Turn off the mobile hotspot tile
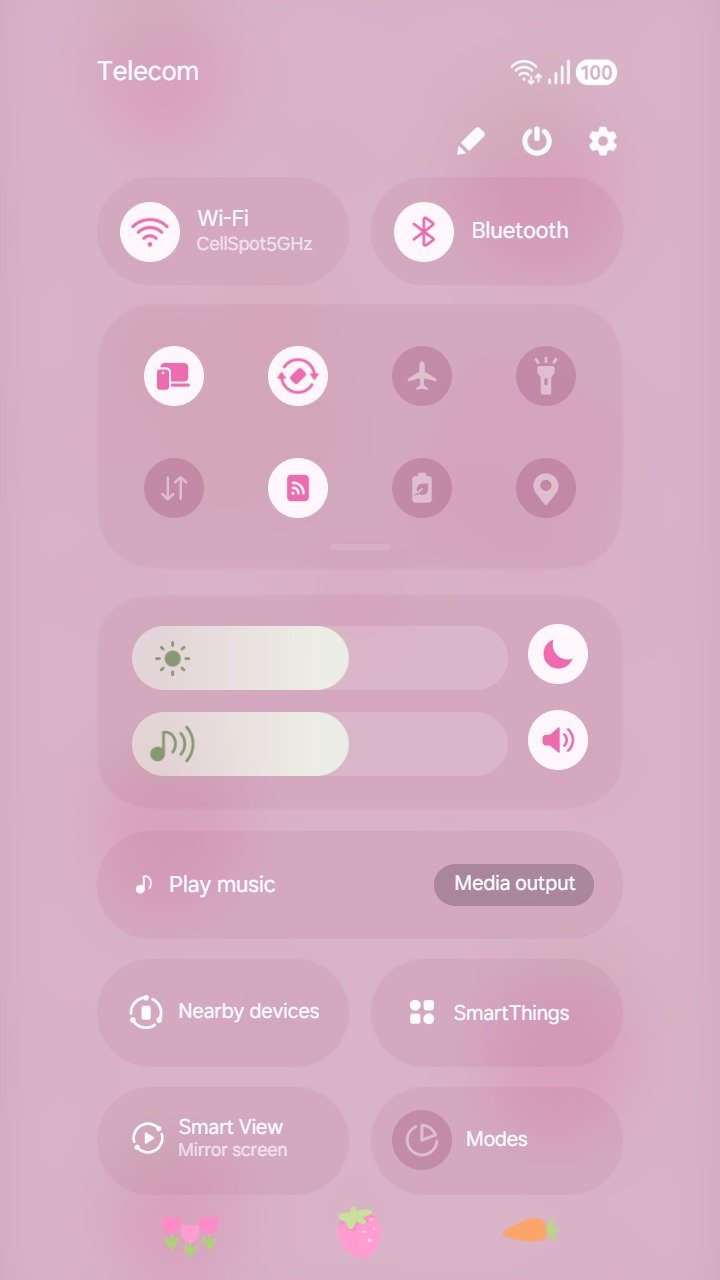 click(298, 488)
